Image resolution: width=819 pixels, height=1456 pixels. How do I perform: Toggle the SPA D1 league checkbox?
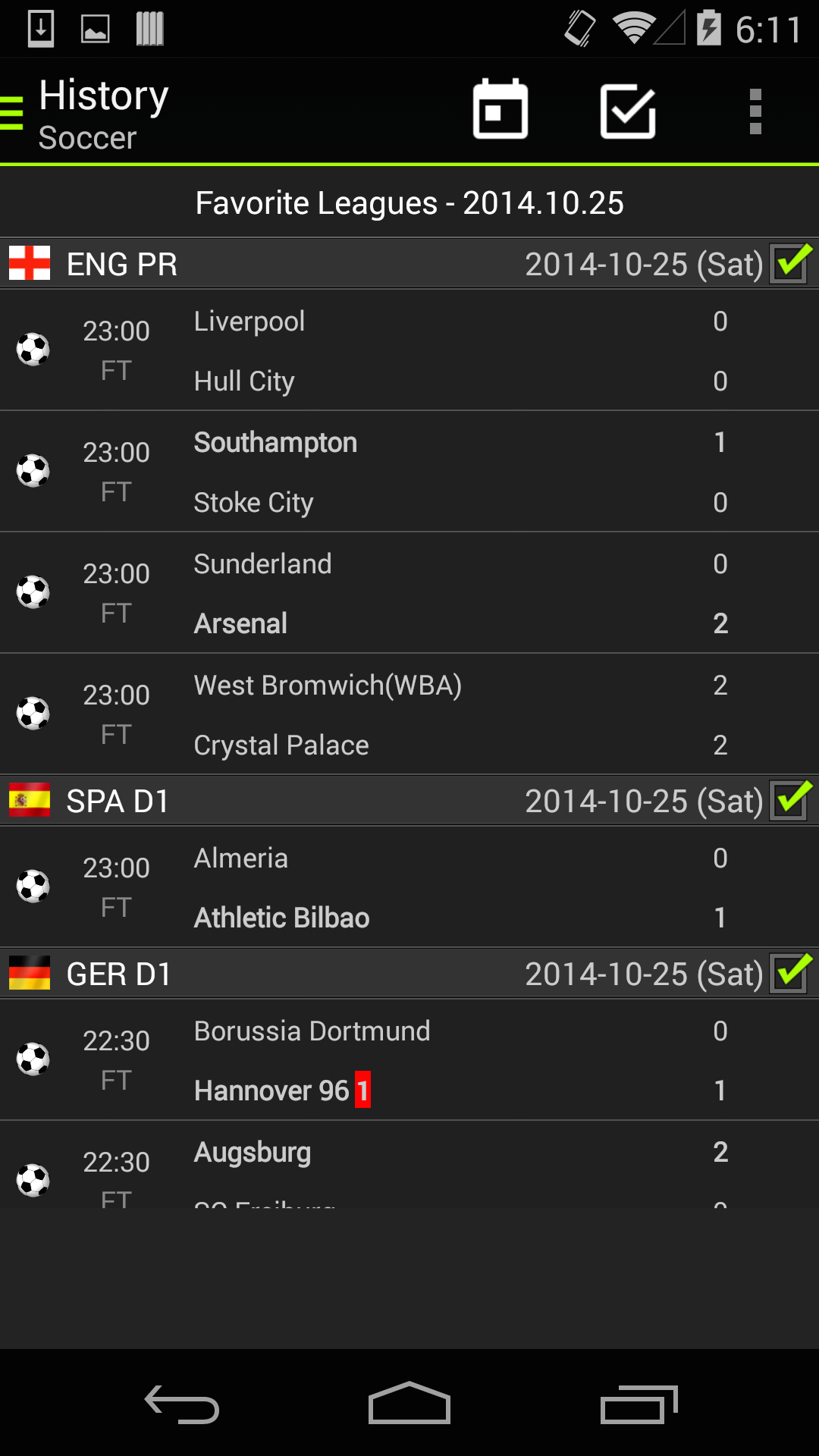pos(791,801)
